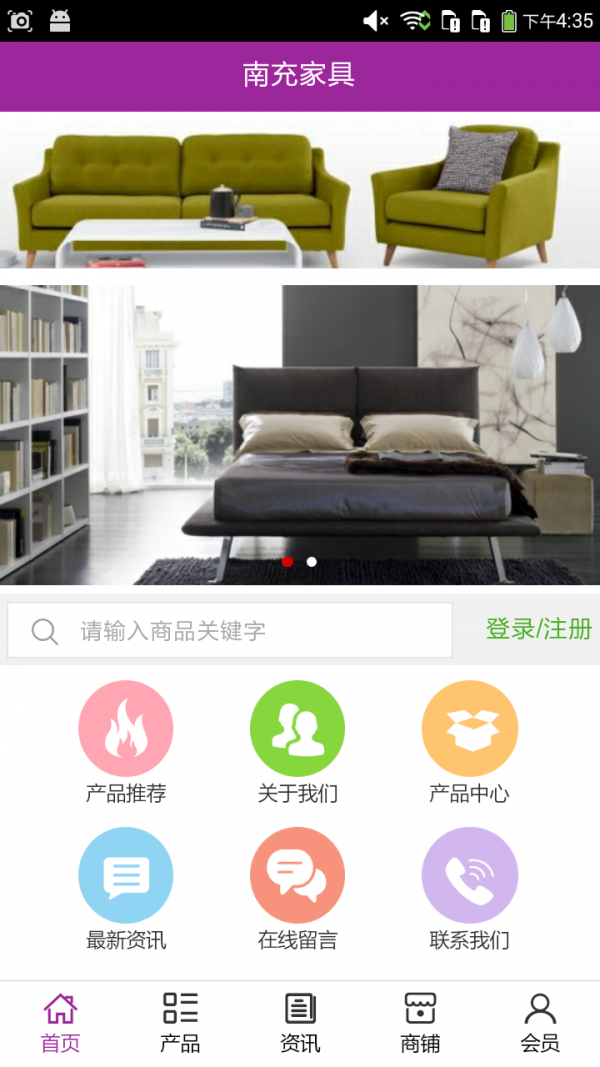Viewport: 600px width, 1067px height.
Task: Select 联系我们 phone icon
Action: pyautogui.click(x=469, y=875)
